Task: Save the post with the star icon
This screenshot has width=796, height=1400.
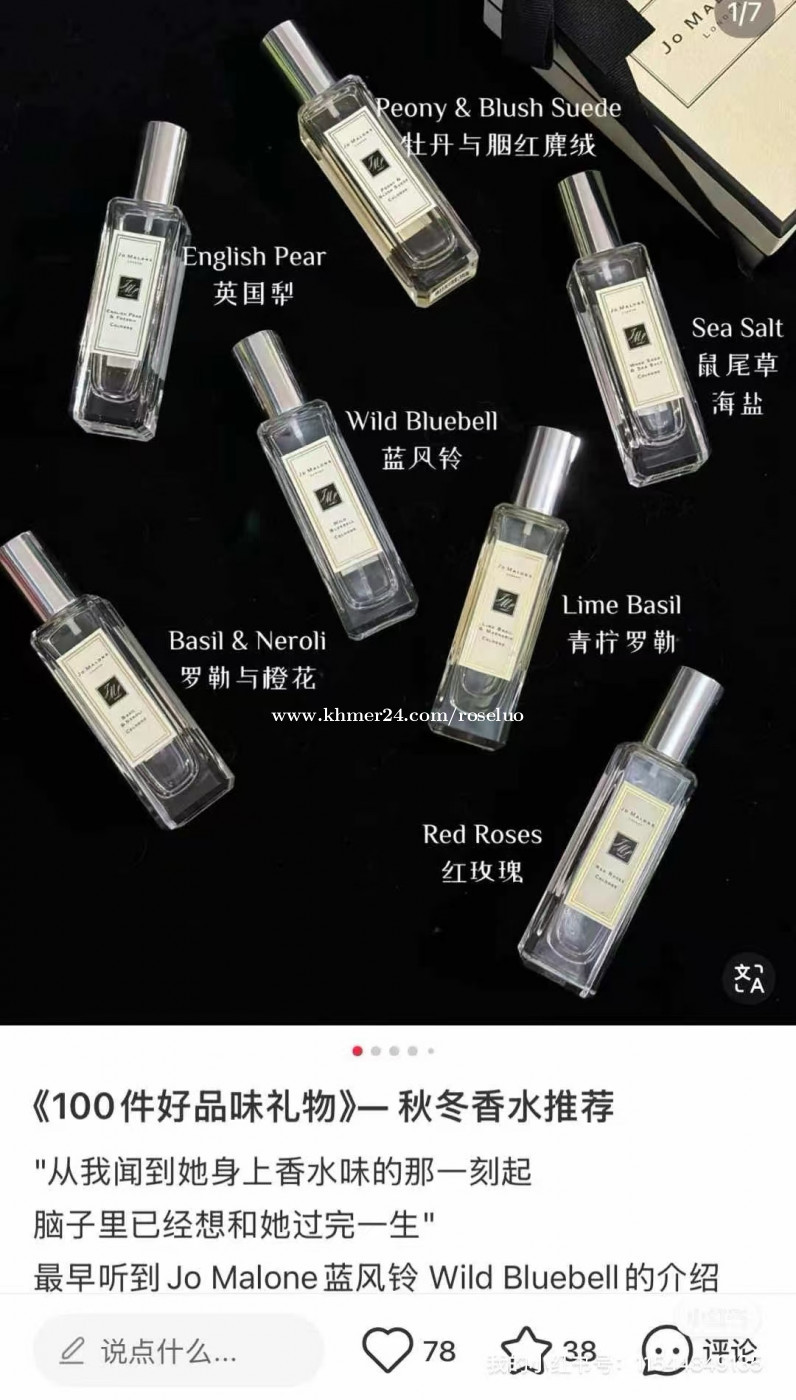Action: (x=526, y=1352)
